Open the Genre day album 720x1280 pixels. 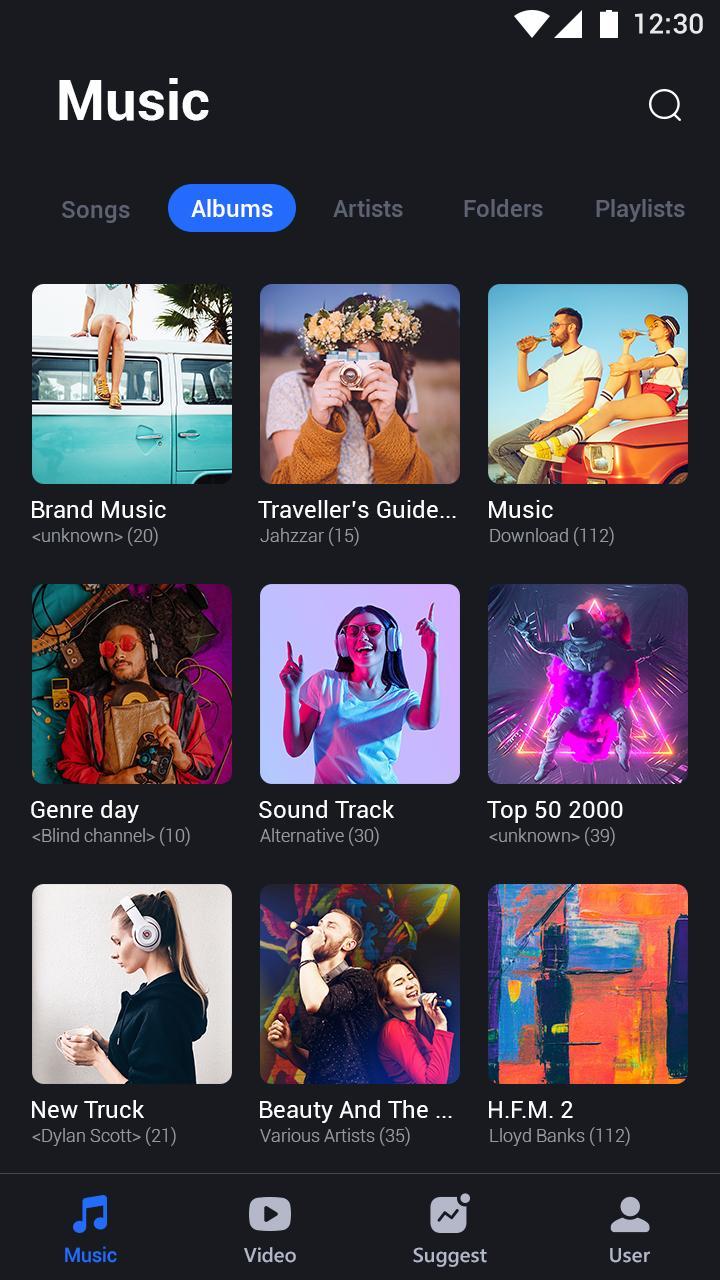click(x=132, y=684)
